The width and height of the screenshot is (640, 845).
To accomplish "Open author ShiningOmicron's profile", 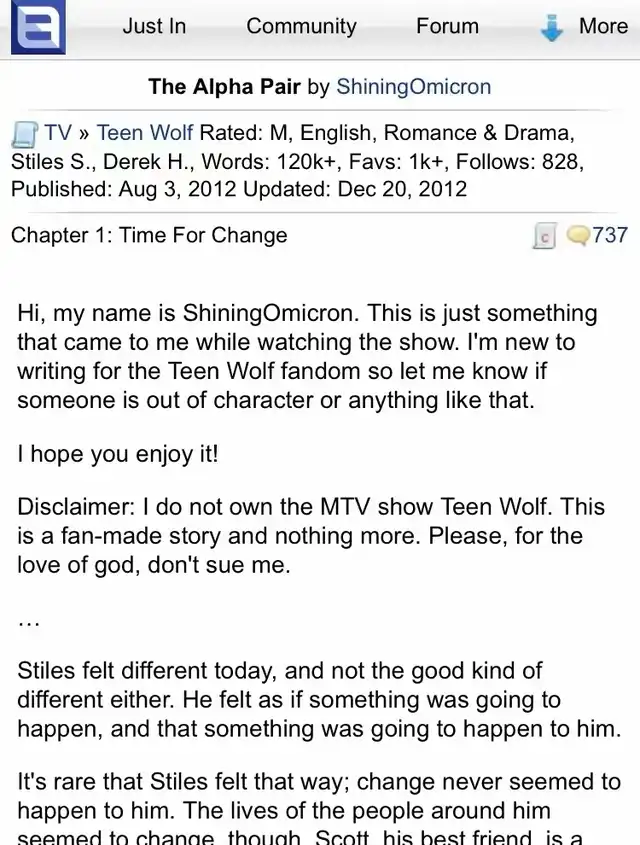I will click(x=413, y=86).
